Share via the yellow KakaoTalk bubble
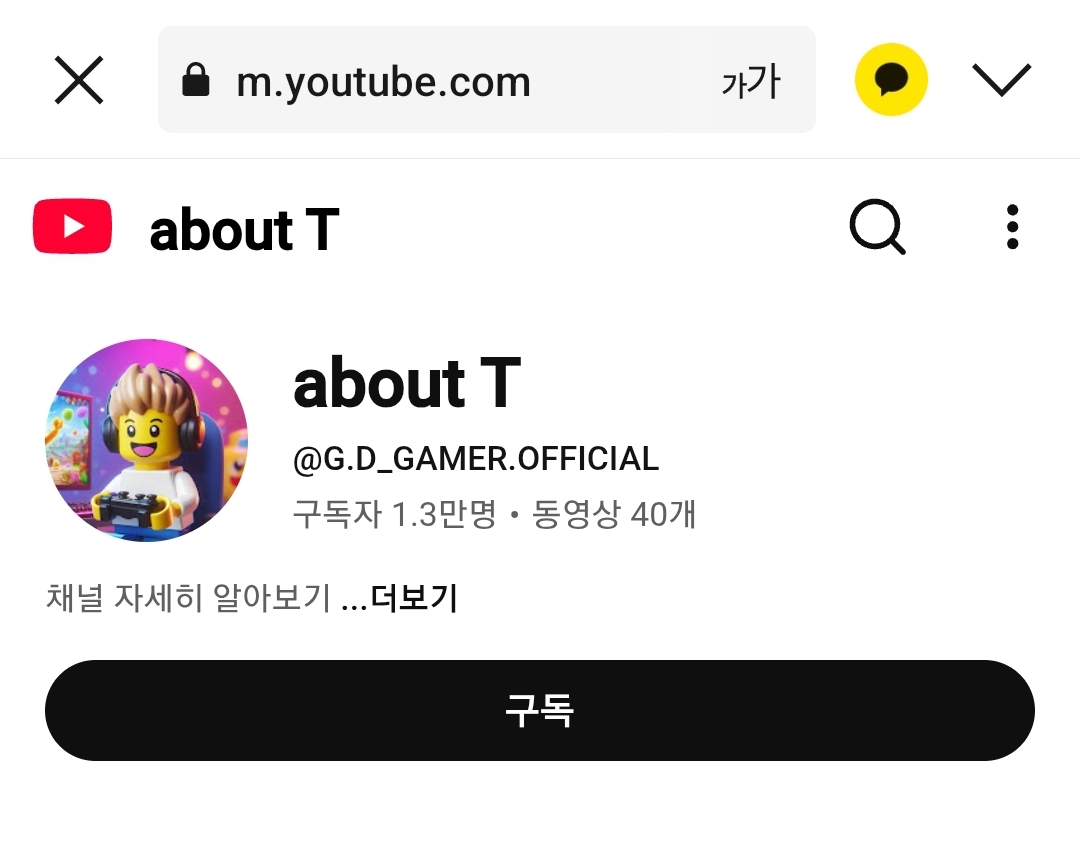This screenshot has height=841, width=1080. point(891,80)
